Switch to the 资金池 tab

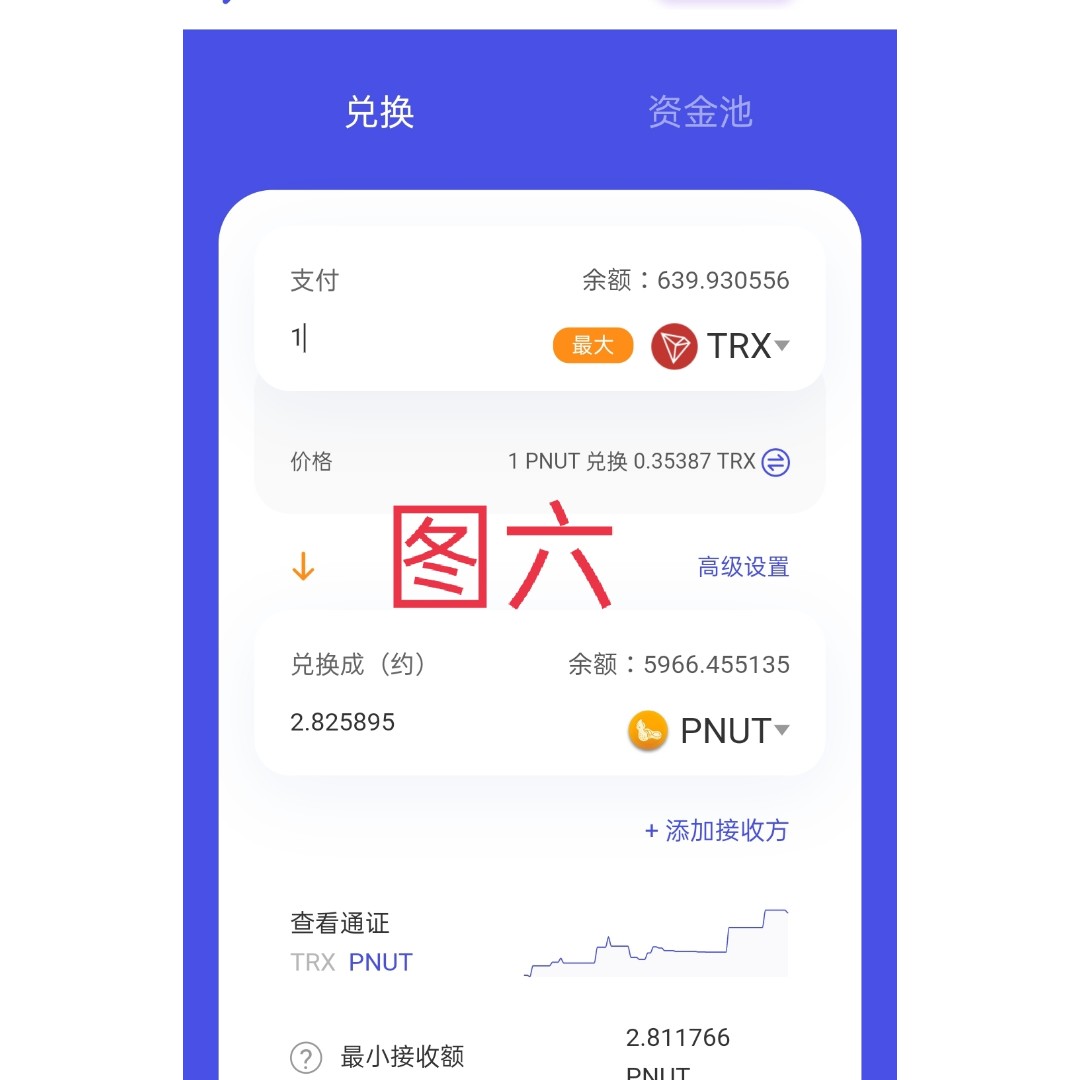[699, 112]
